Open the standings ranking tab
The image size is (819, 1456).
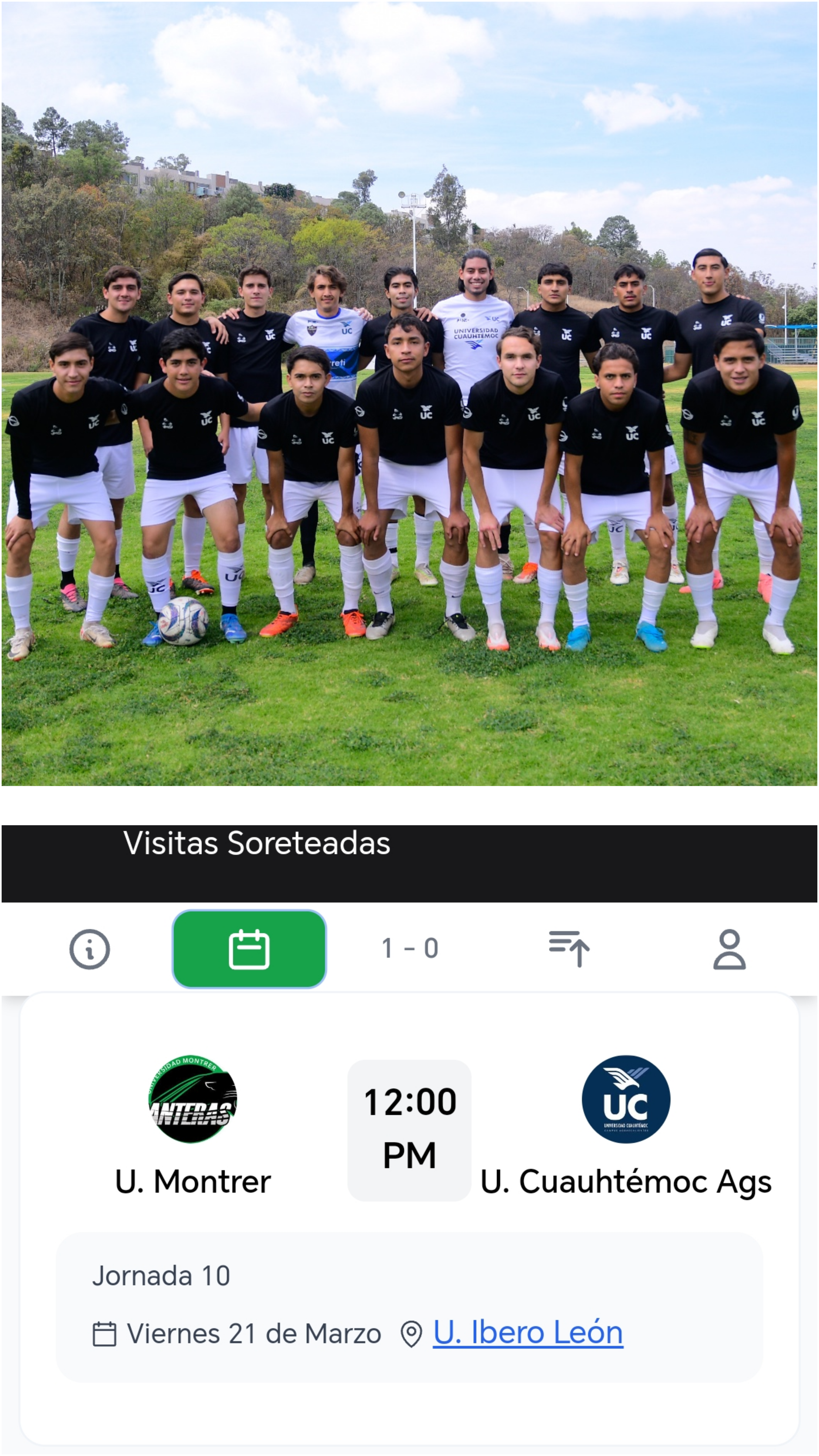click(569, 949)
